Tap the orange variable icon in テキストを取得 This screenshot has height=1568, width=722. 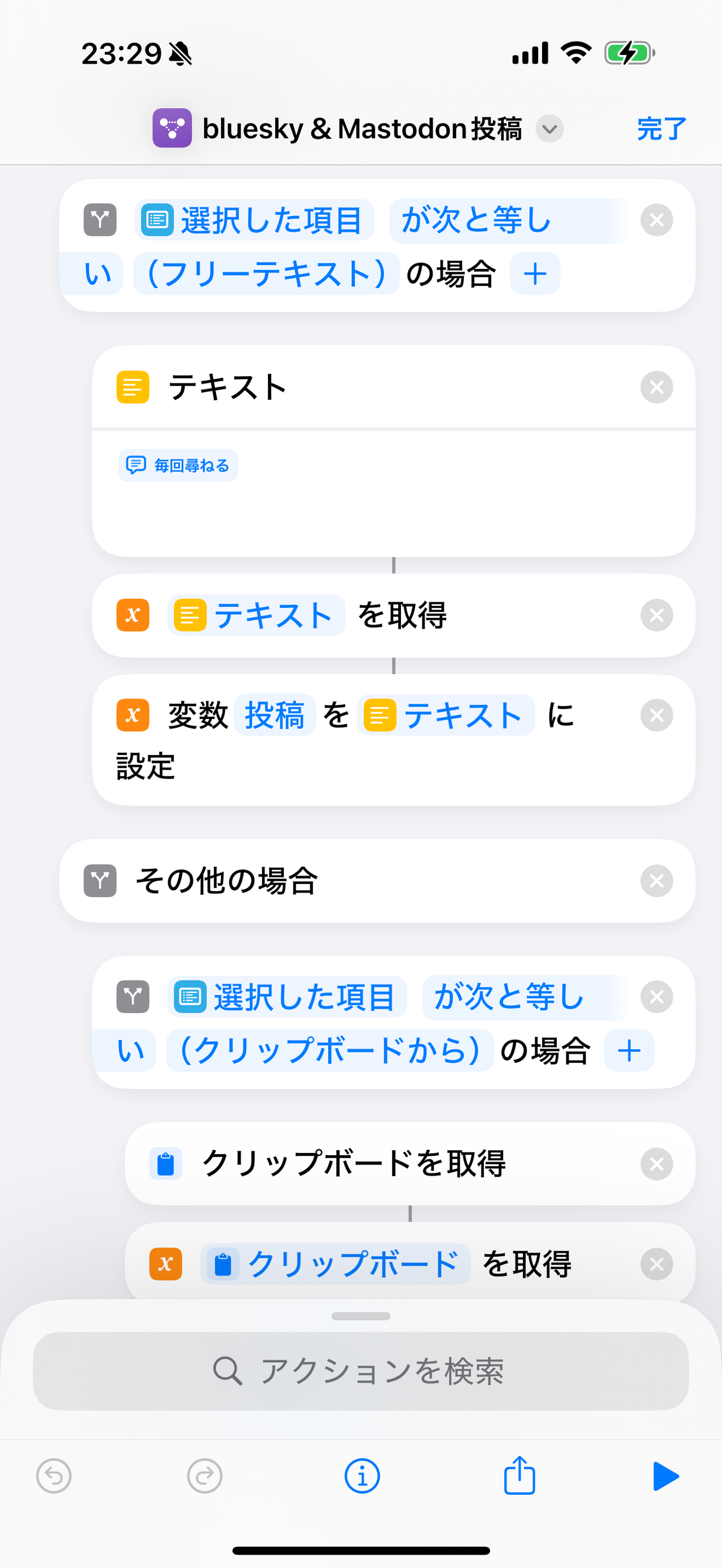pos(132,615)
